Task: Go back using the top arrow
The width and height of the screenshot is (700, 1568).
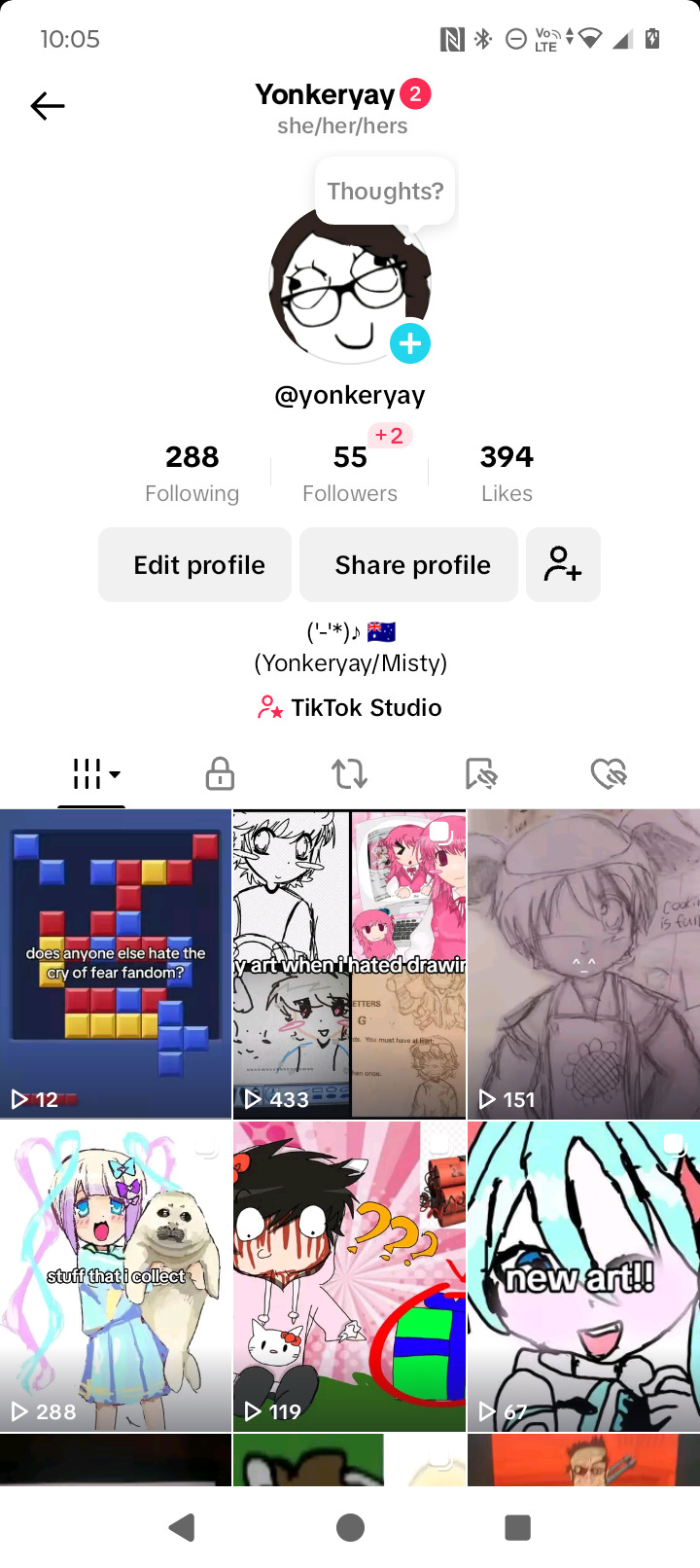Action: [x=47, y=105]
